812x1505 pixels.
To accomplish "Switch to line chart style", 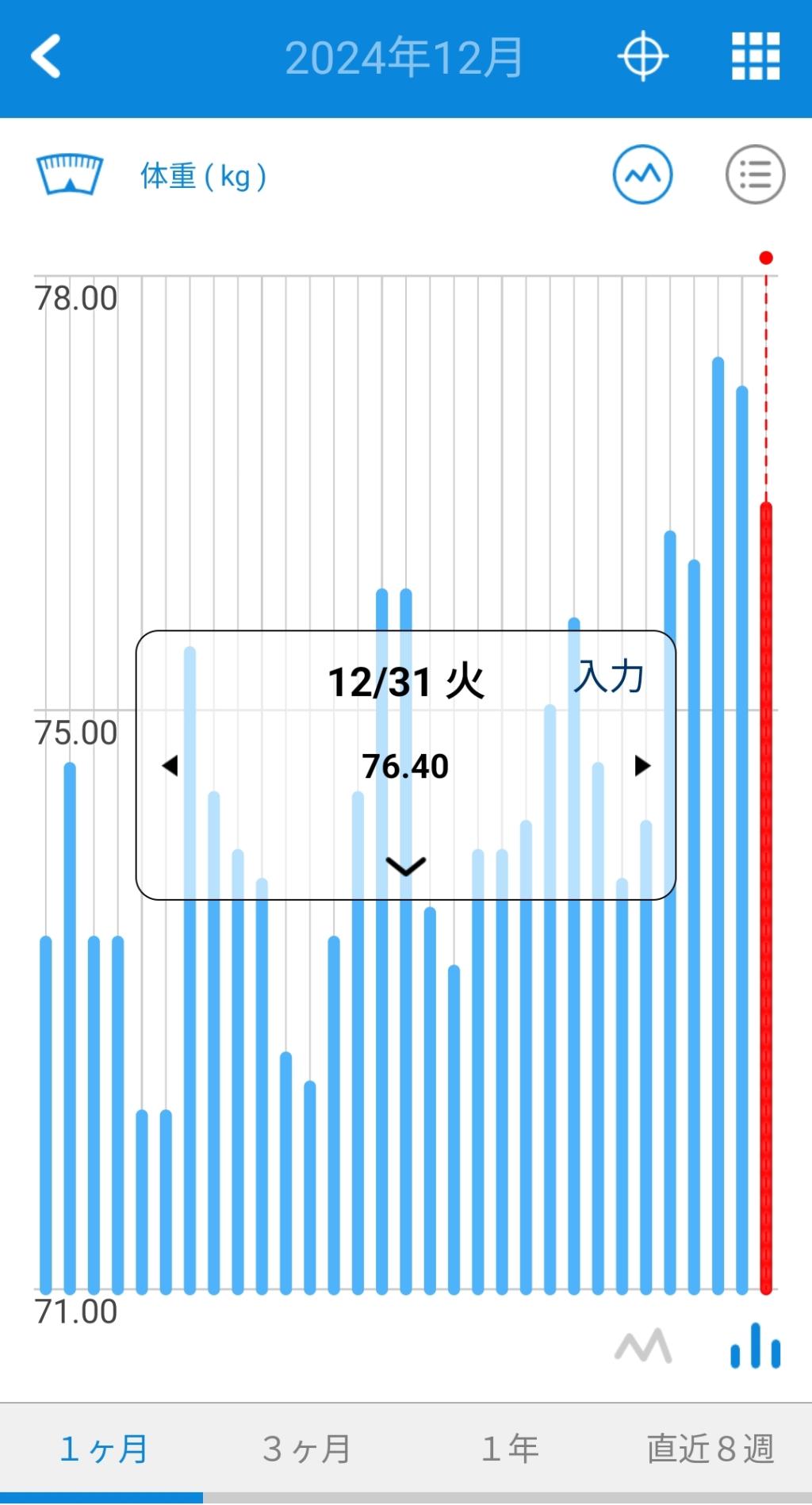I will coord(643,1346).
